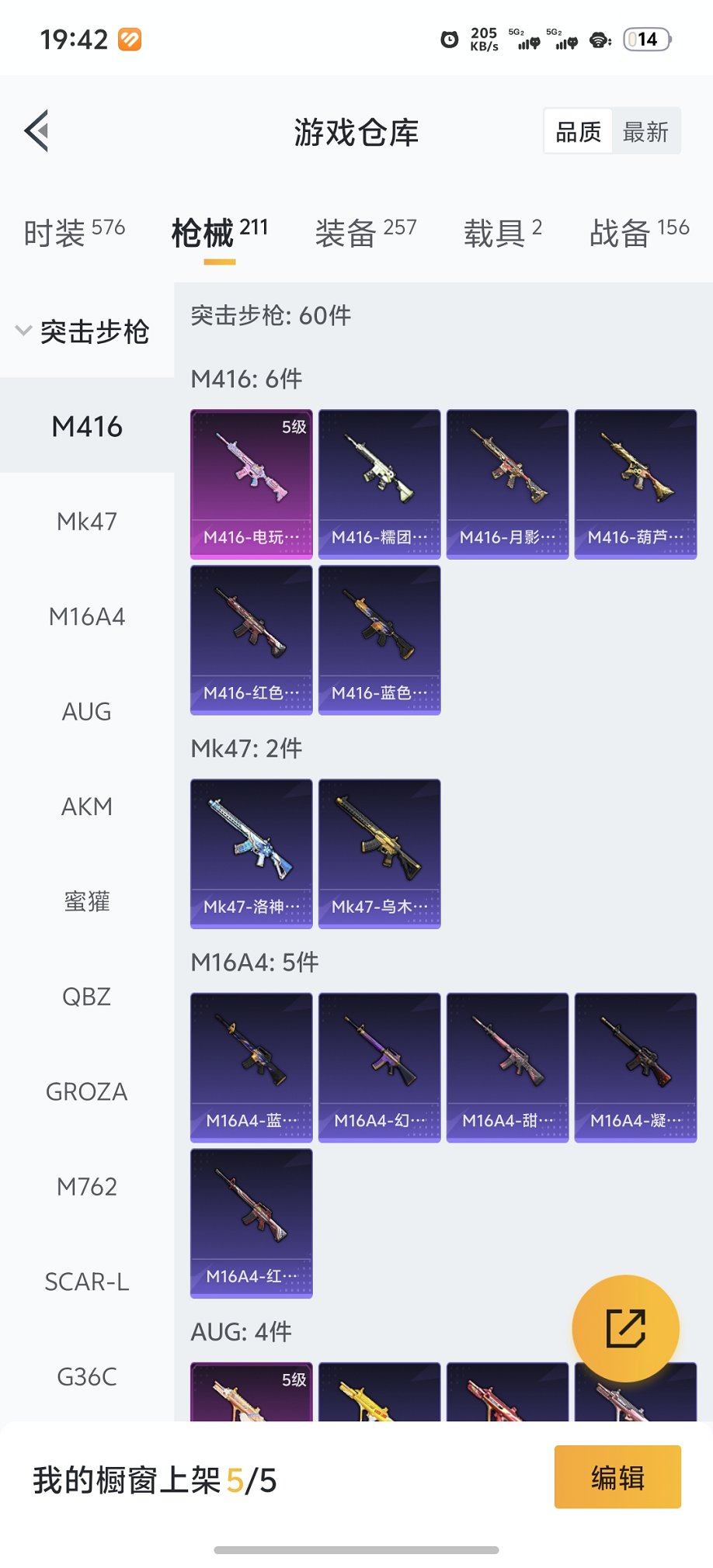Sort inventory by 品质
The image size is (713, 1568).
pos(578,132)
